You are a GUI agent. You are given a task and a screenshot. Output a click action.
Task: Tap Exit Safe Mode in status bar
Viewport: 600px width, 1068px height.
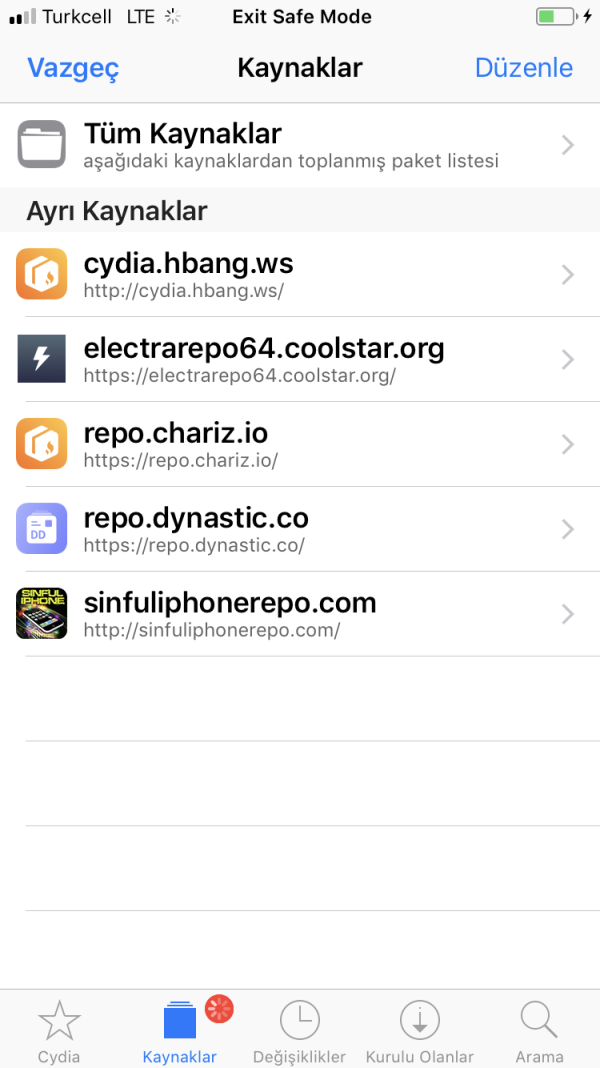pos(301,17)
